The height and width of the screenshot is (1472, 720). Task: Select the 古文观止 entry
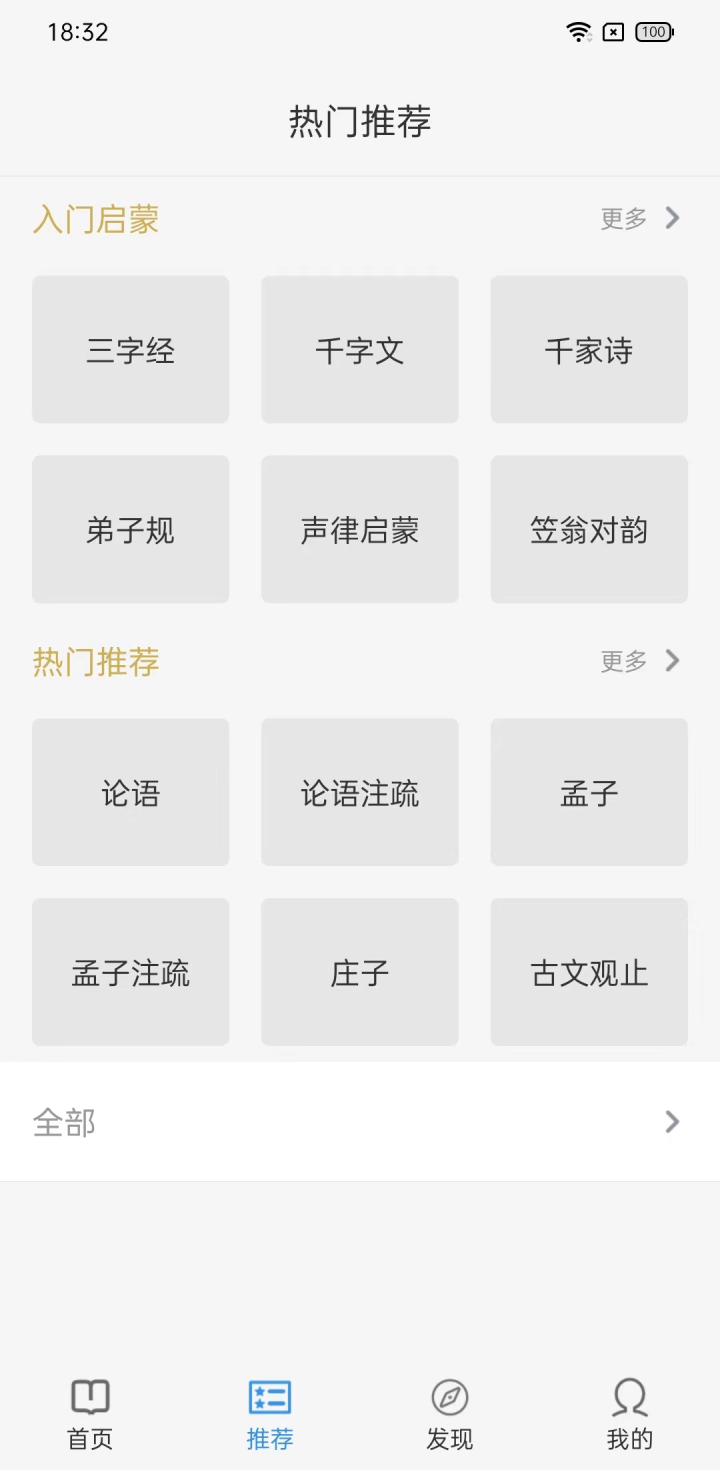pyautogui.click(x=588, y=971)
